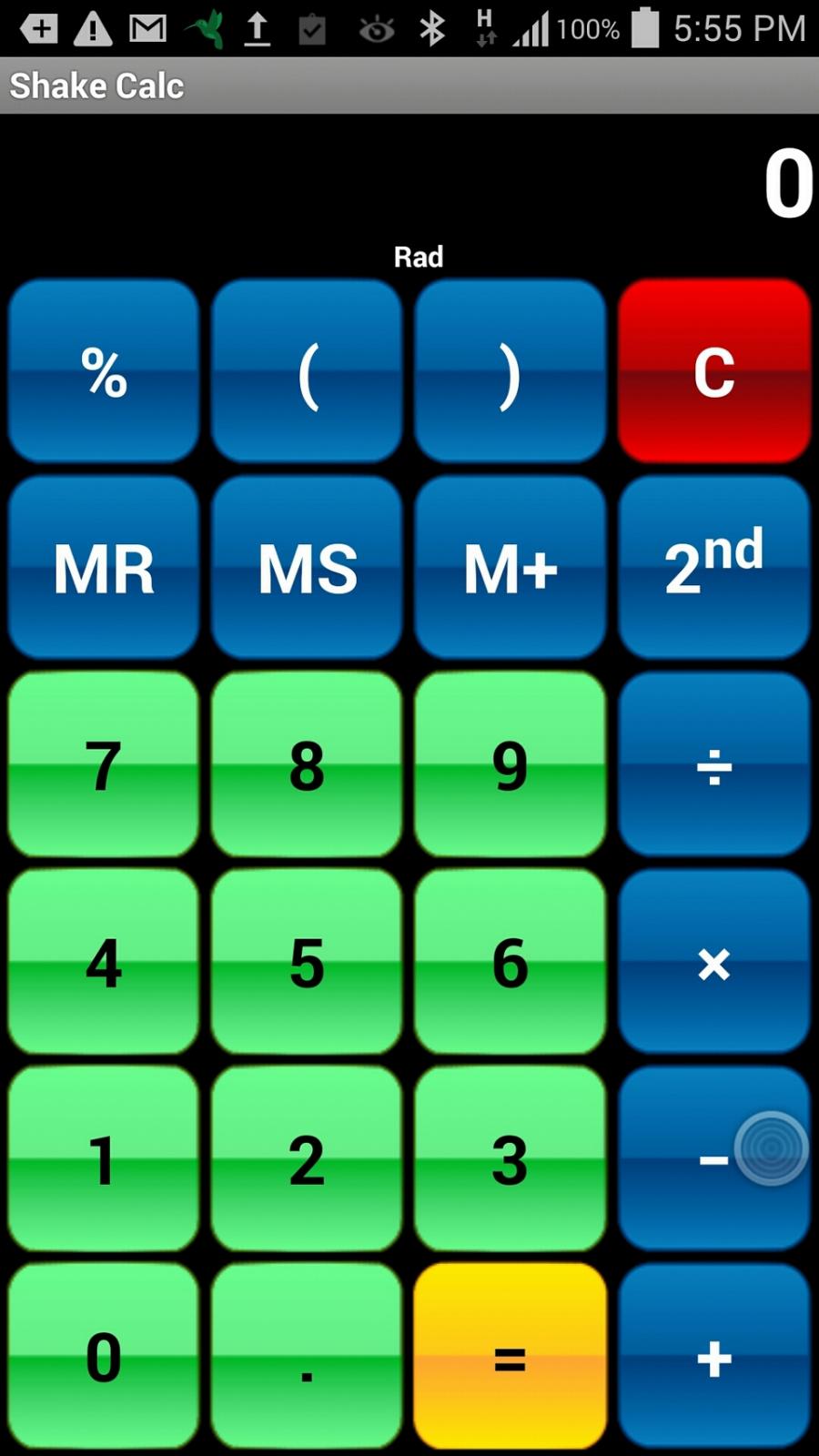819x1456 pixels.
Task: Select the minus operator
Action: coord(714,1158)
